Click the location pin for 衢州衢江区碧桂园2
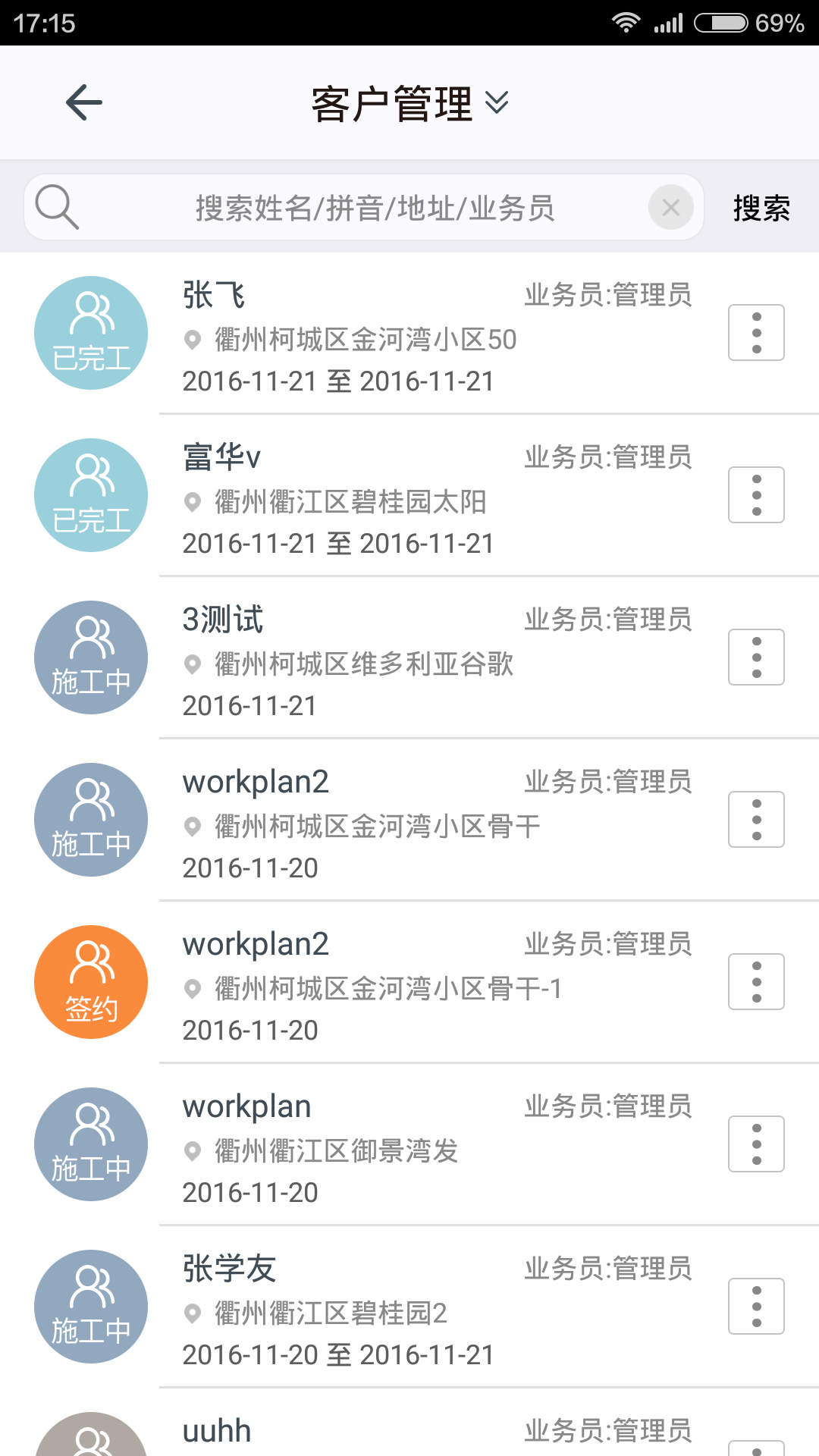The image size is (819, 1456). 192,1314
